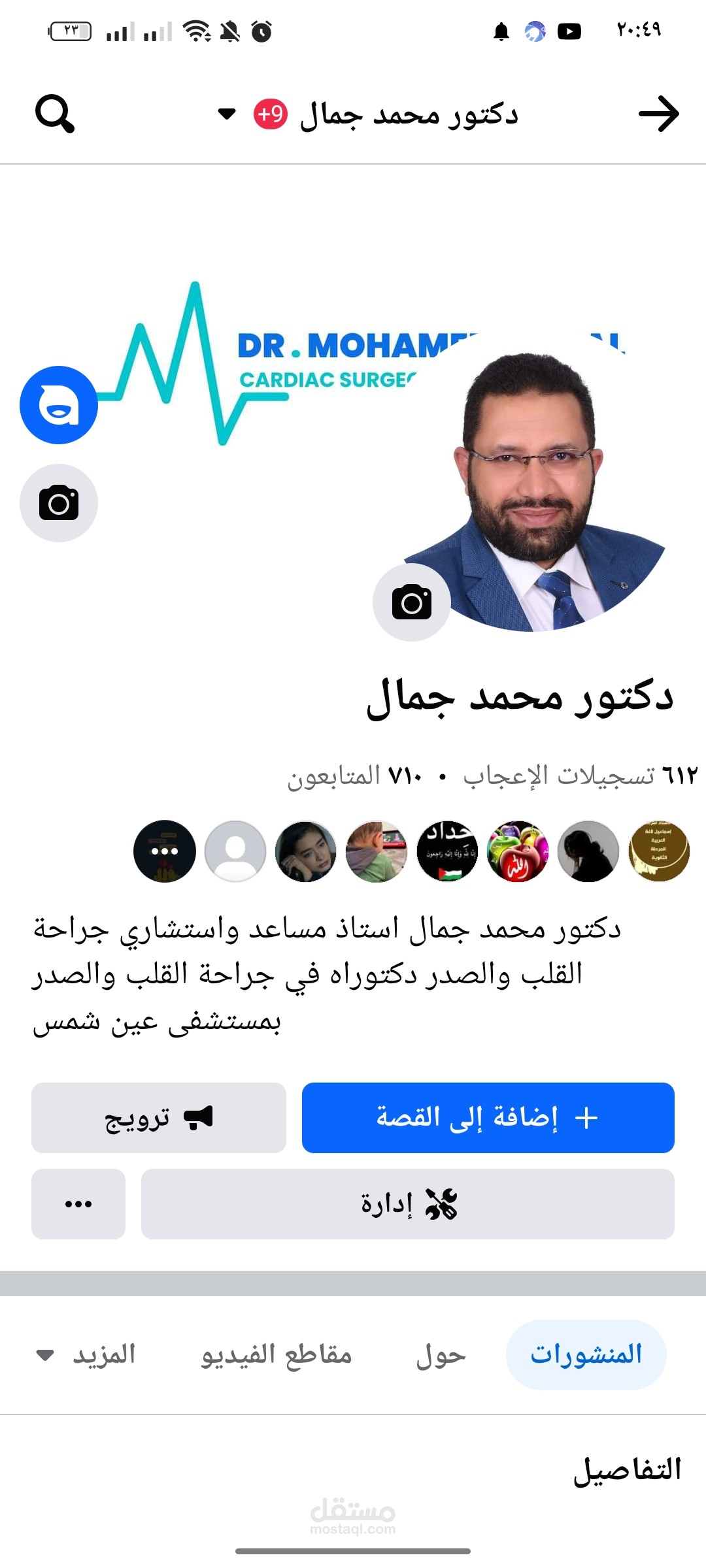Open the search icon in the header

[55, 114]
